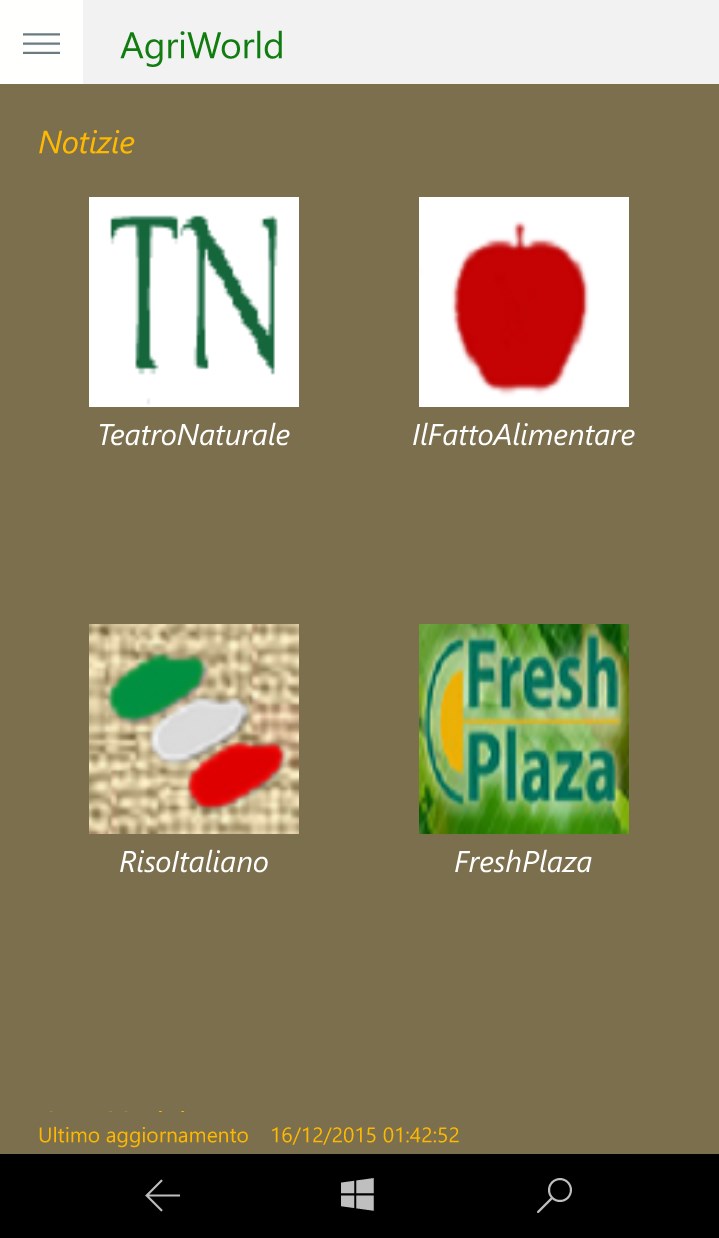719x1238 pixels.
Task: Open FreshPlaza news tile
Action: point(523,729)
